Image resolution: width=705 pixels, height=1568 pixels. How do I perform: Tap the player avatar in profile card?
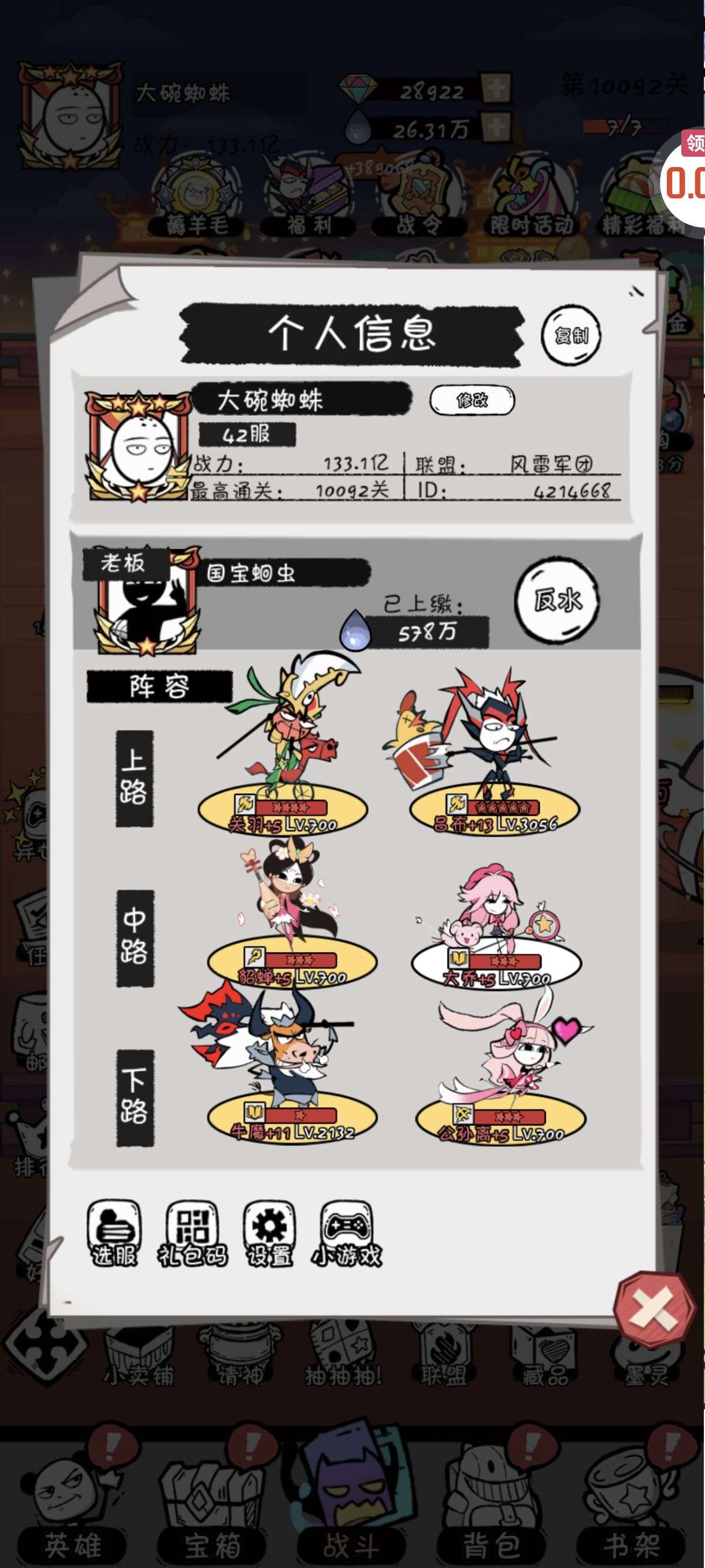(x=139, y=448)
